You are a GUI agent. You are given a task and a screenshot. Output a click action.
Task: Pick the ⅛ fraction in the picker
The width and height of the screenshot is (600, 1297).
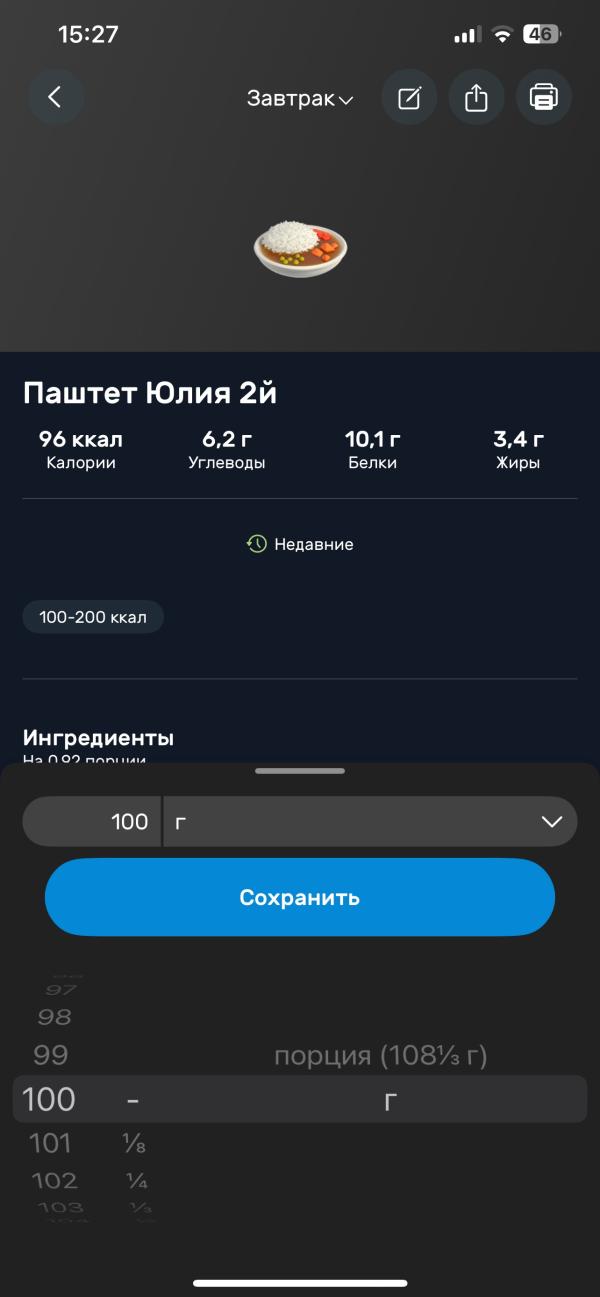point(134,1142)
